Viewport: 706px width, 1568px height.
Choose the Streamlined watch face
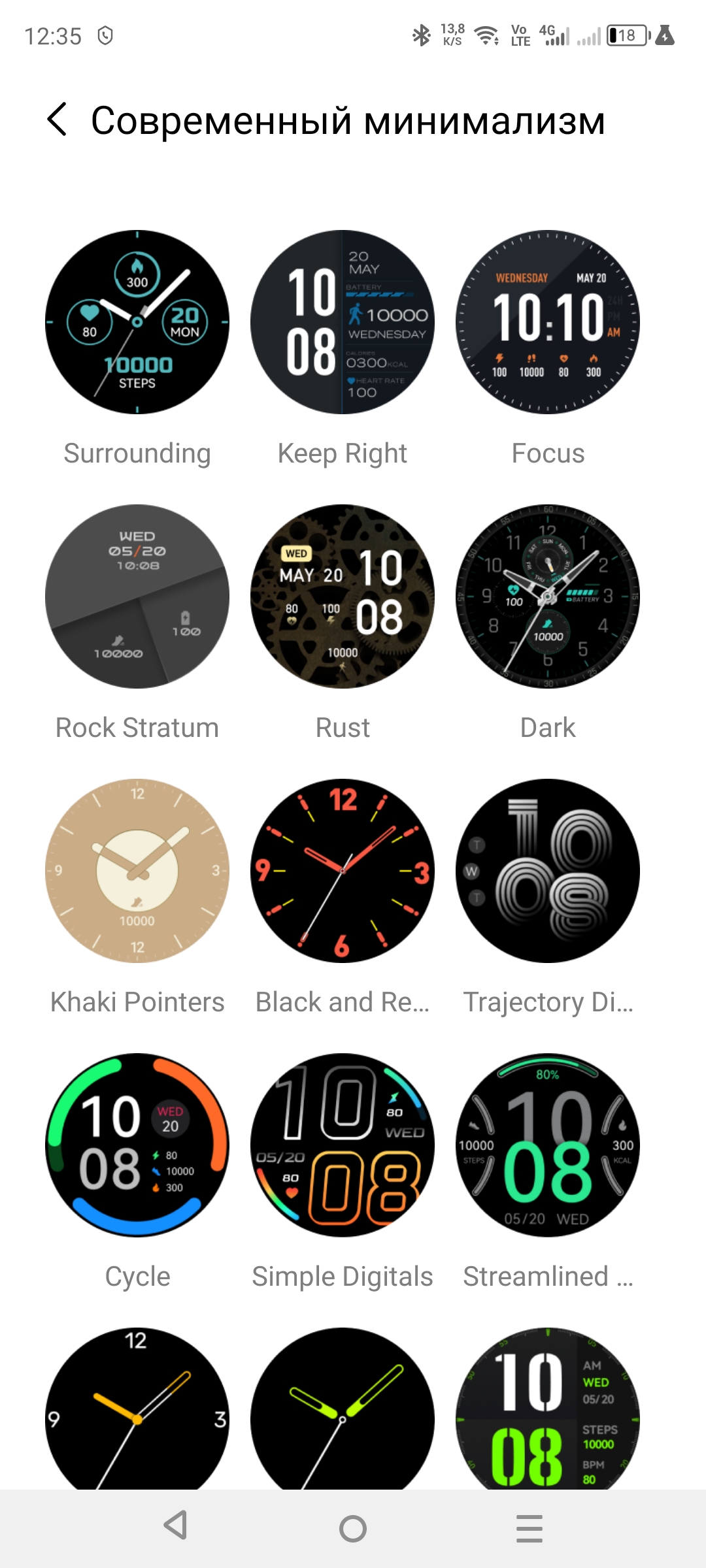coord(548,1145)
